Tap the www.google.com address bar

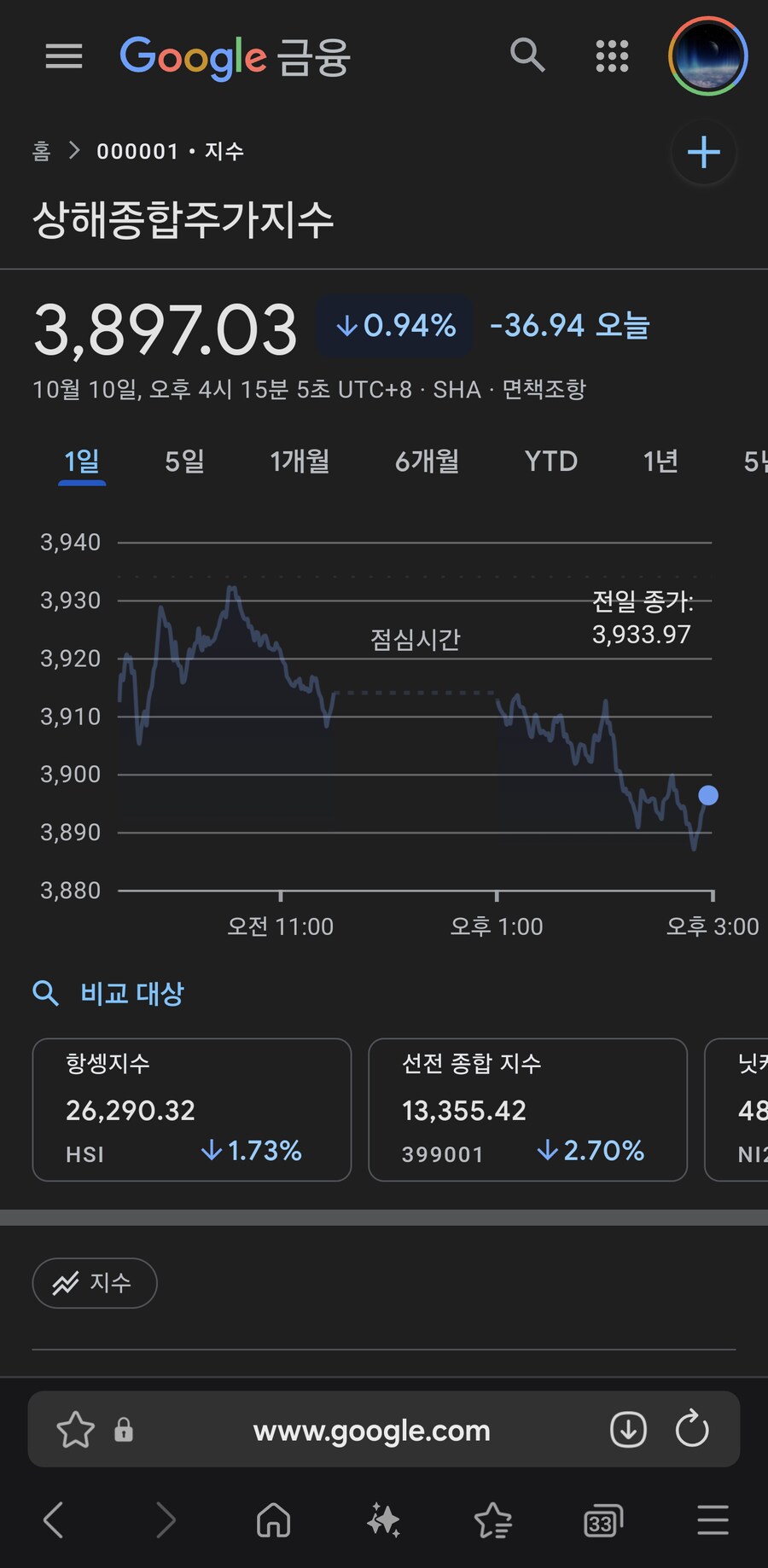tap(372, 1430)
